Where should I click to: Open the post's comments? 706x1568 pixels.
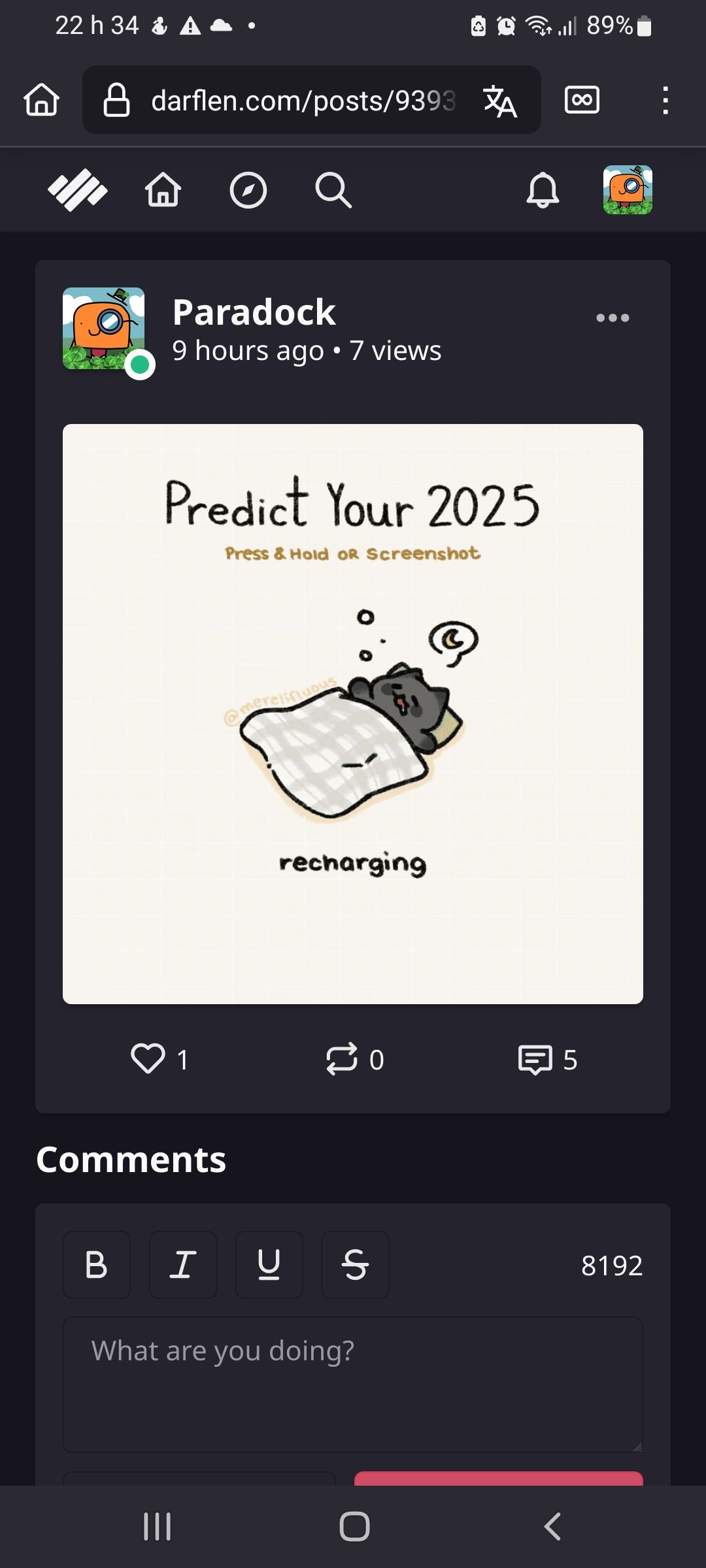click(x=535, y=1059)
